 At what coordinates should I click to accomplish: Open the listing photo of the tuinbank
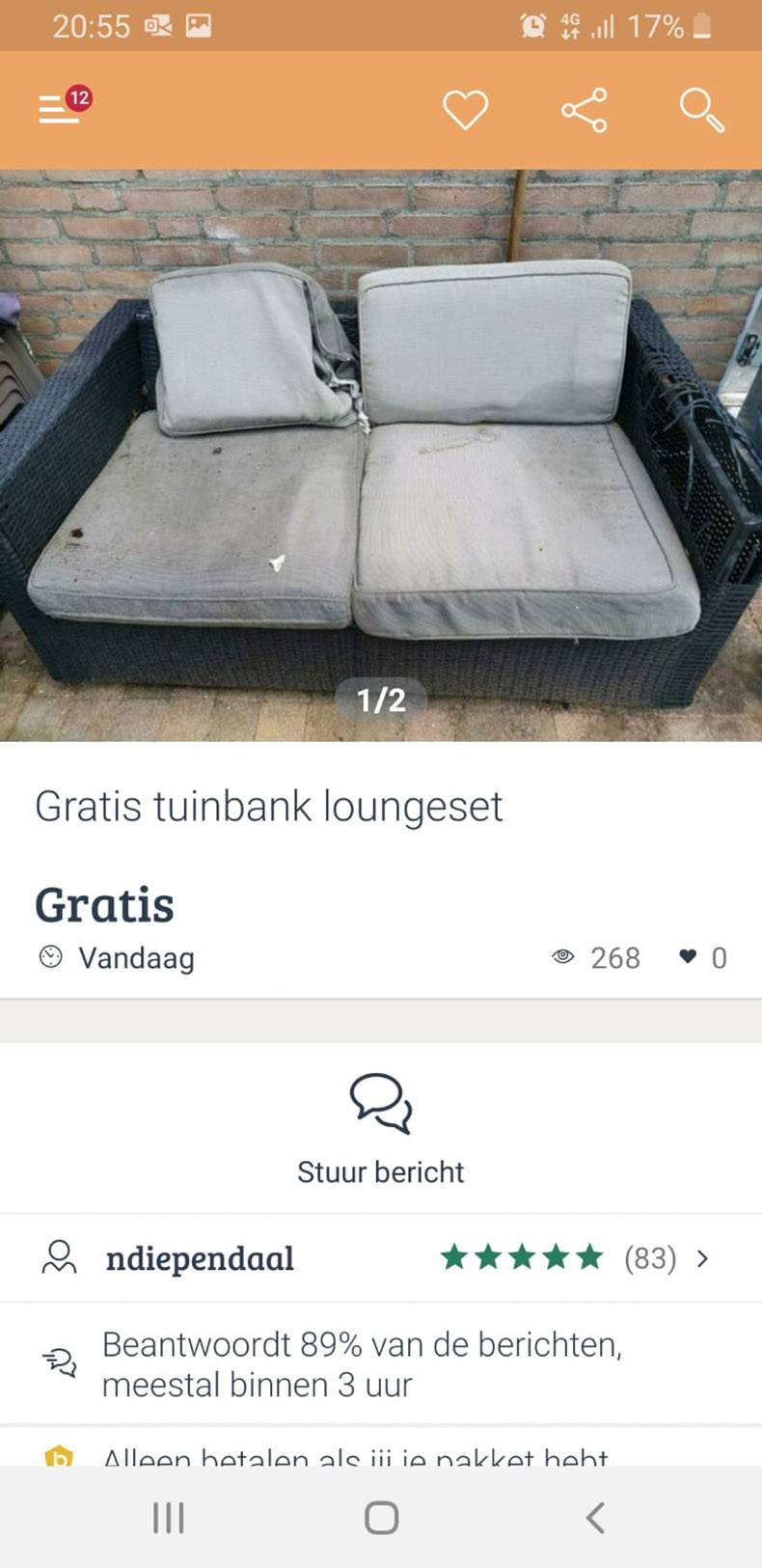pos(381,455)
